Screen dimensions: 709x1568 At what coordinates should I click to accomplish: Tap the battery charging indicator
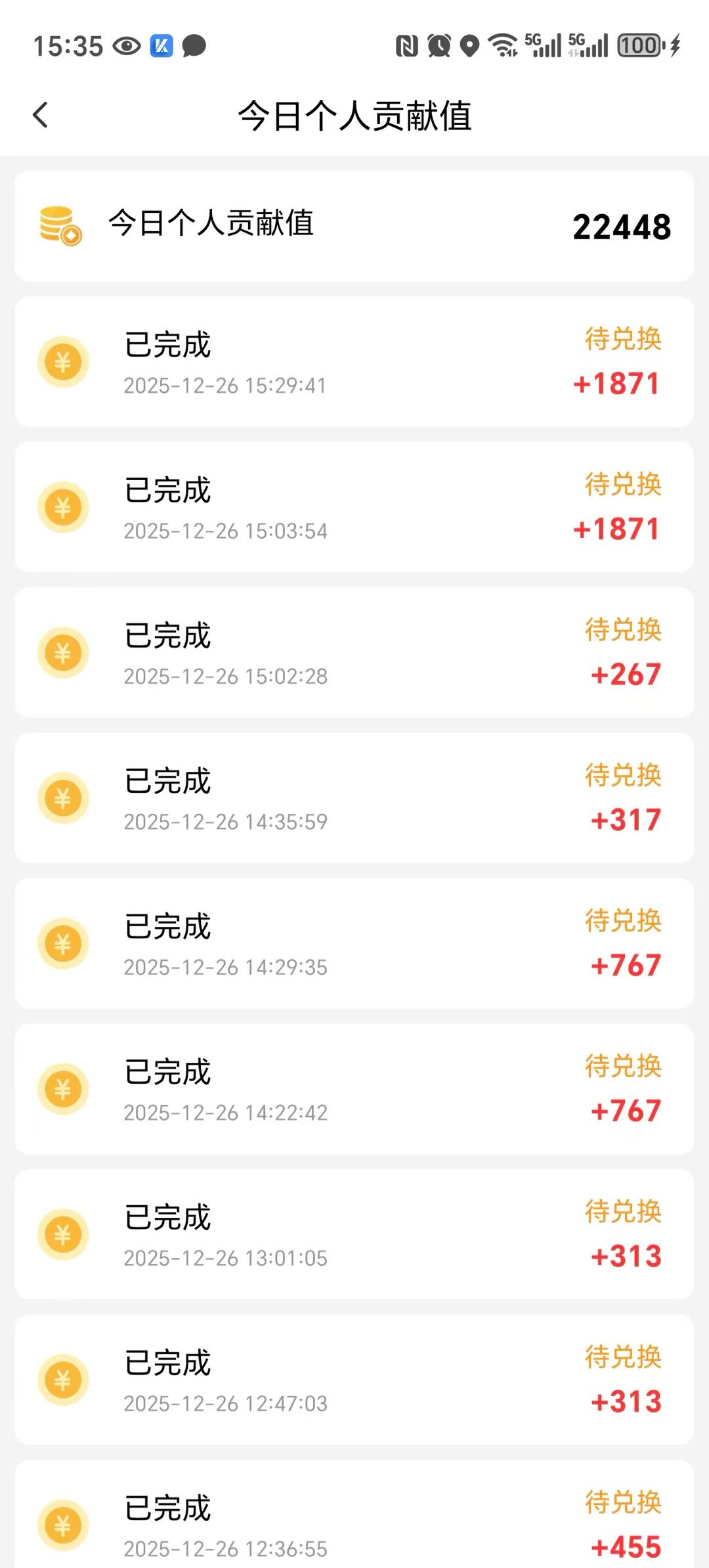click(674, 46)
